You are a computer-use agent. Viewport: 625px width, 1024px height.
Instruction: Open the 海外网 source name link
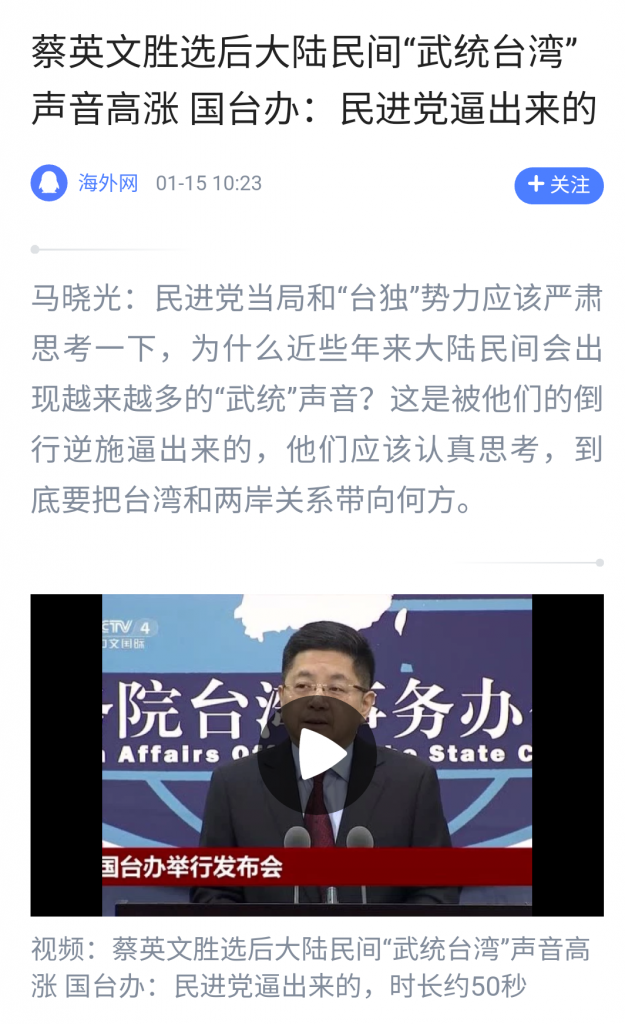(x=108, y=184)
